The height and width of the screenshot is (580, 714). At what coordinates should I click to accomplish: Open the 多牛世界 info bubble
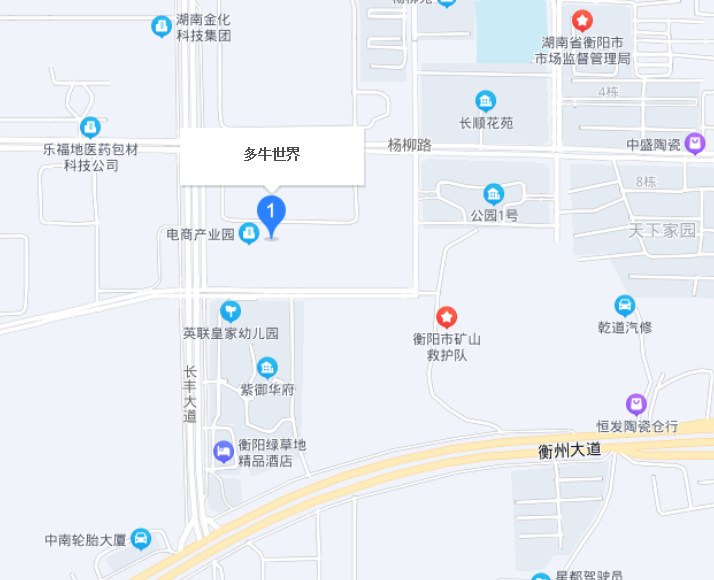coord(272,155)
